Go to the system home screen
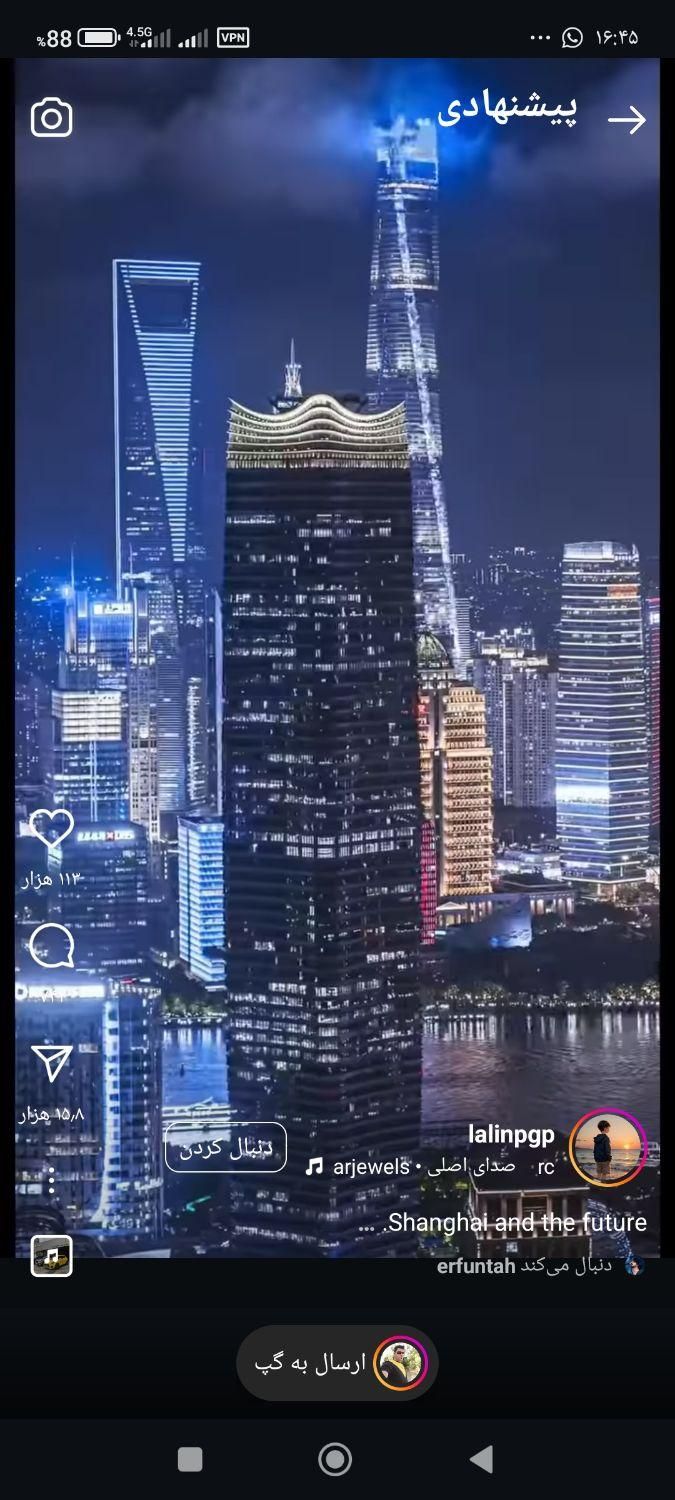Screen dimensions: 675x1500 point(335,1460)
